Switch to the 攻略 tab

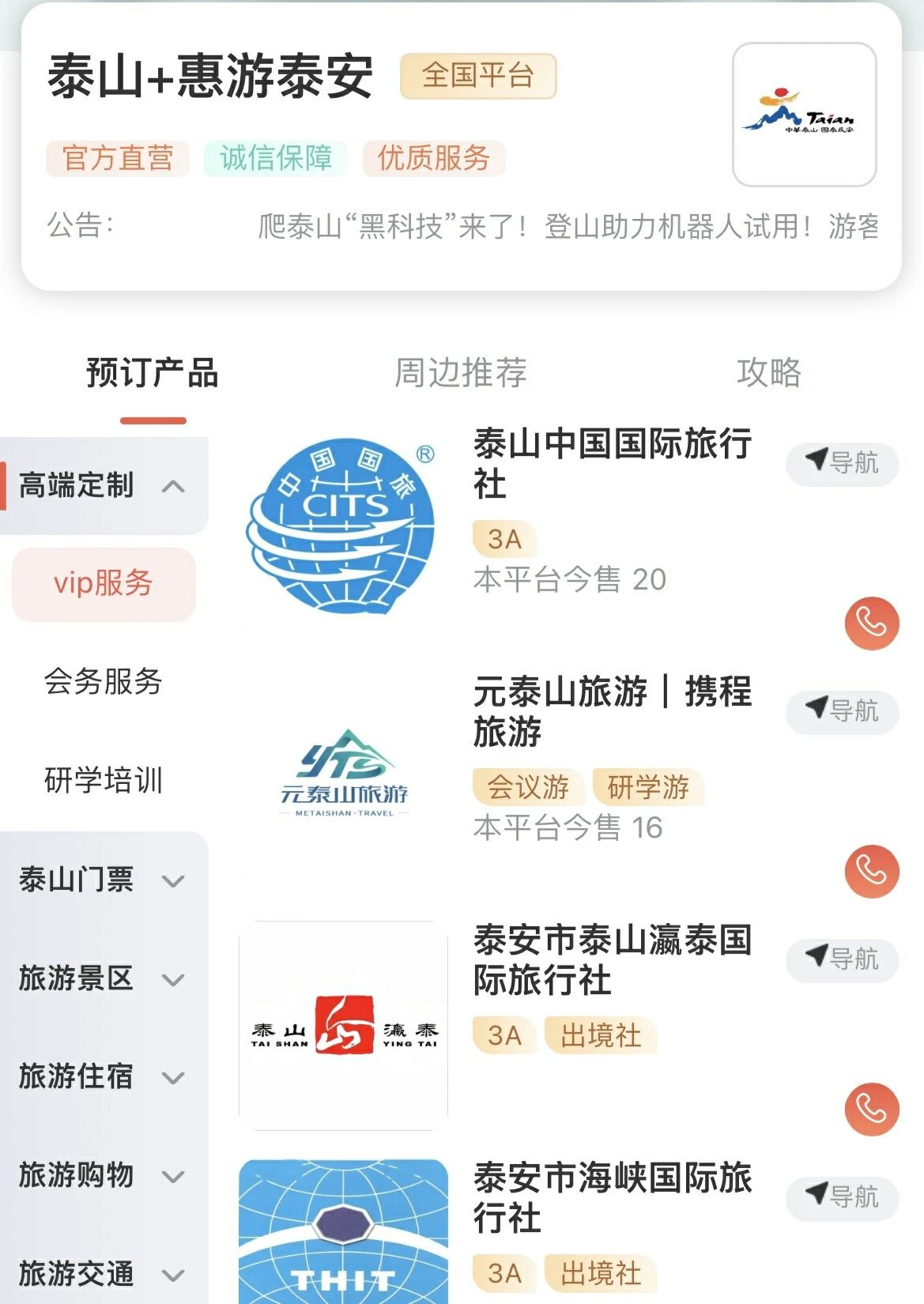click(x=768, y=372)
